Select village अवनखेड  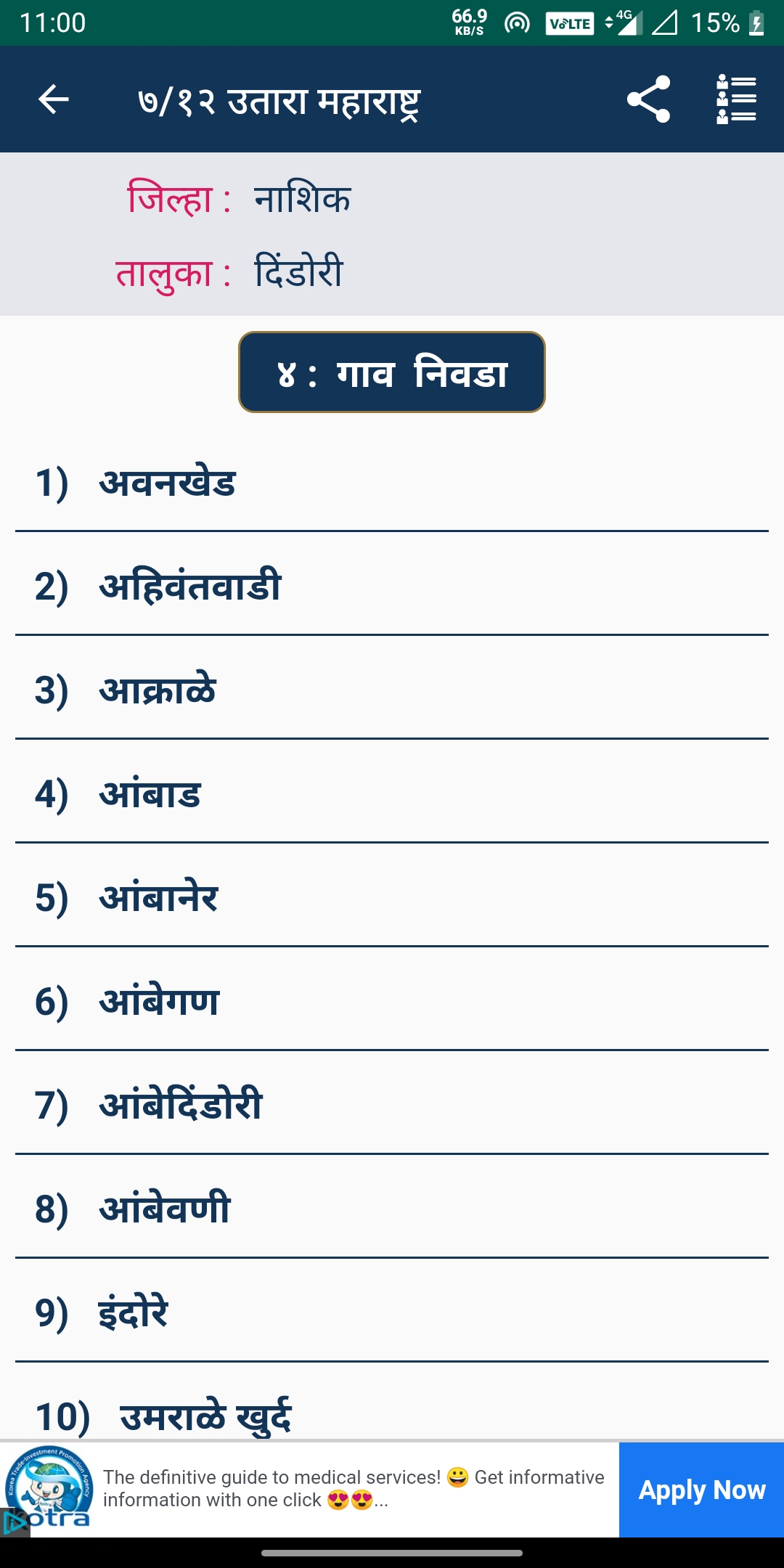click(x=167, y=483)
